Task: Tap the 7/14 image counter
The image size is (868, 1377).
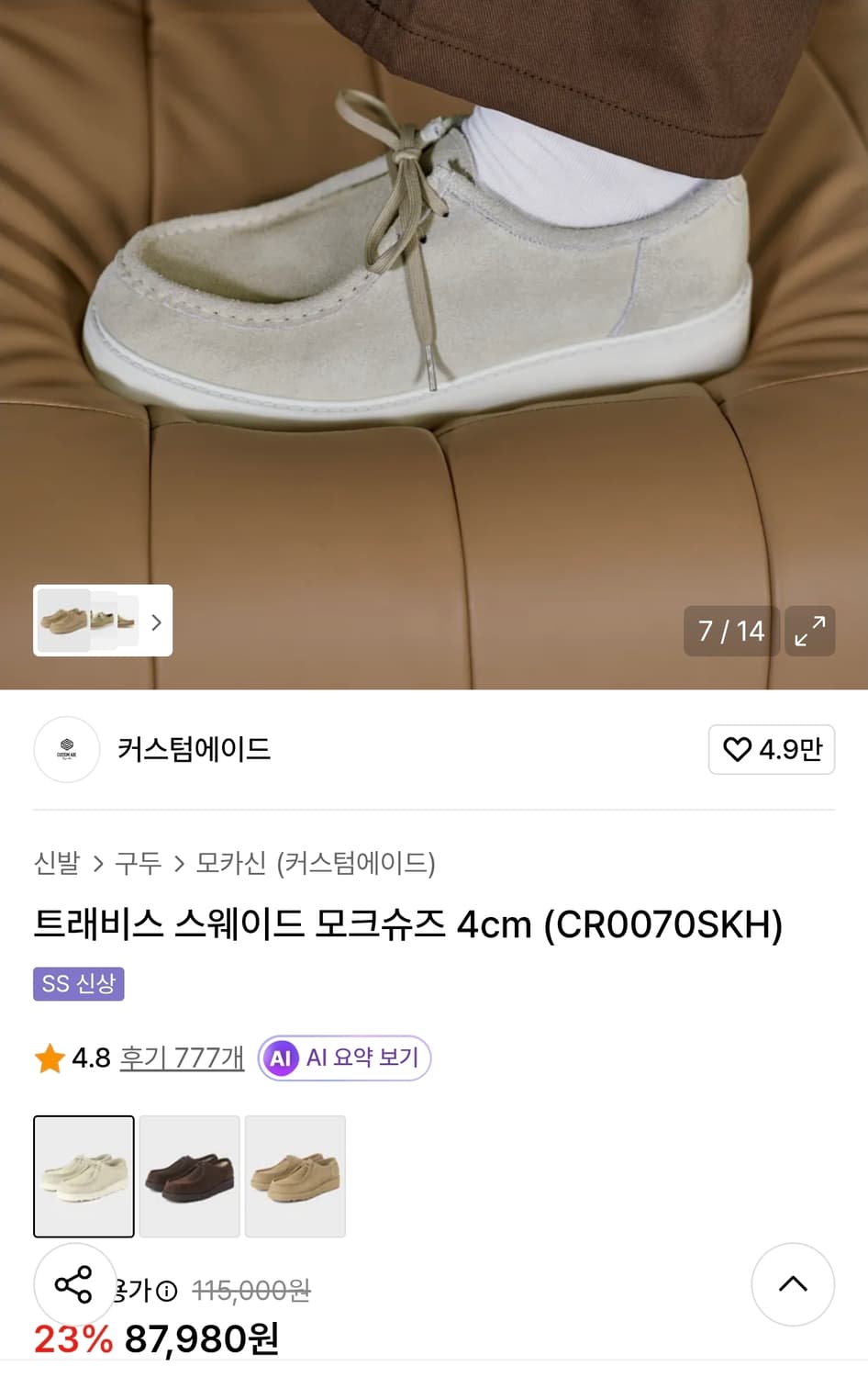Action: [x=731, y=631]
